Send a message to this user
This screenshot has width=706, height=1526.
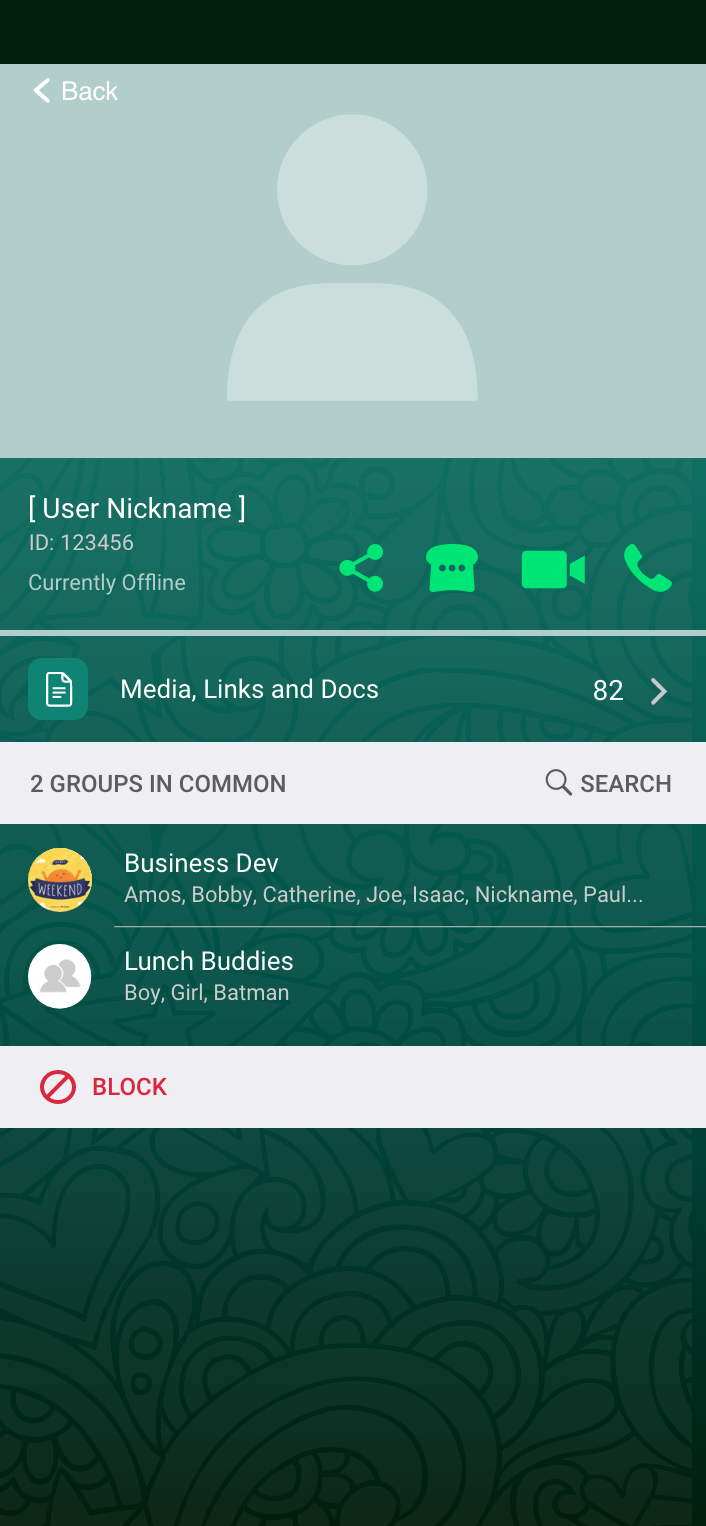coord(452,569)
